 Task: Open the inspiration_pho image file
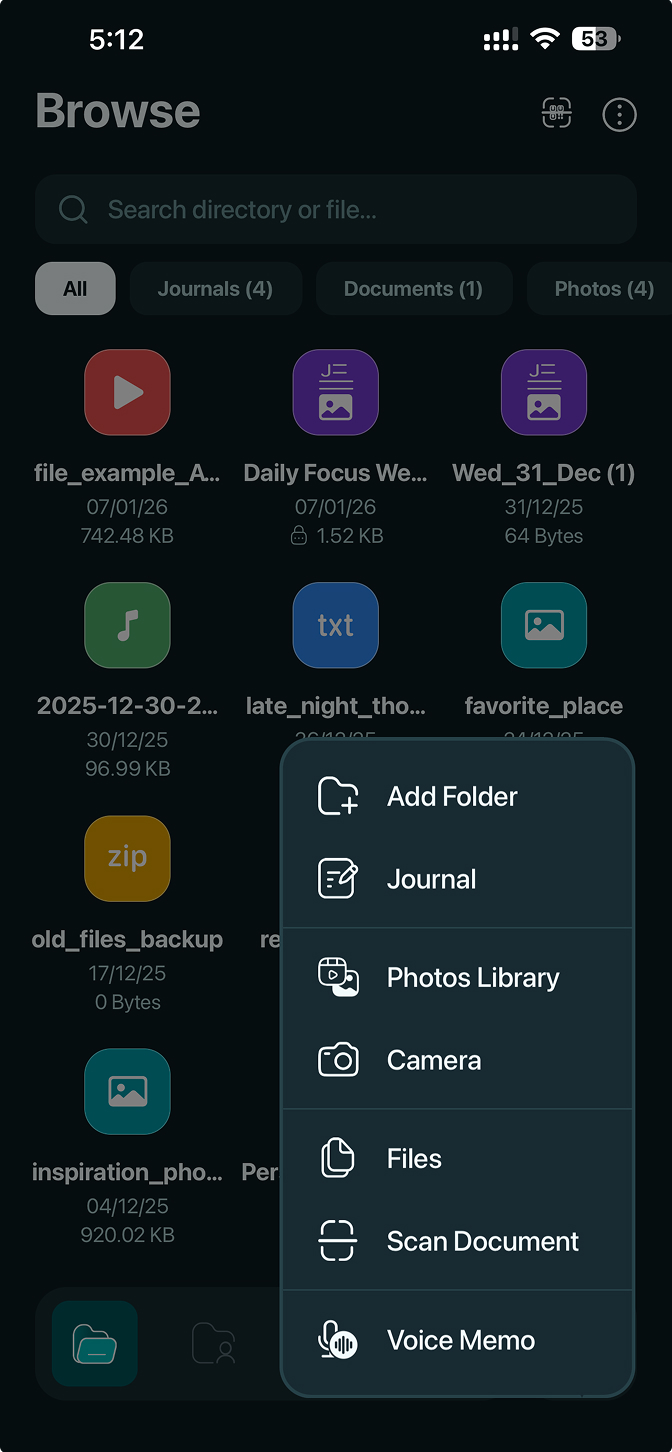[127, 1092]
